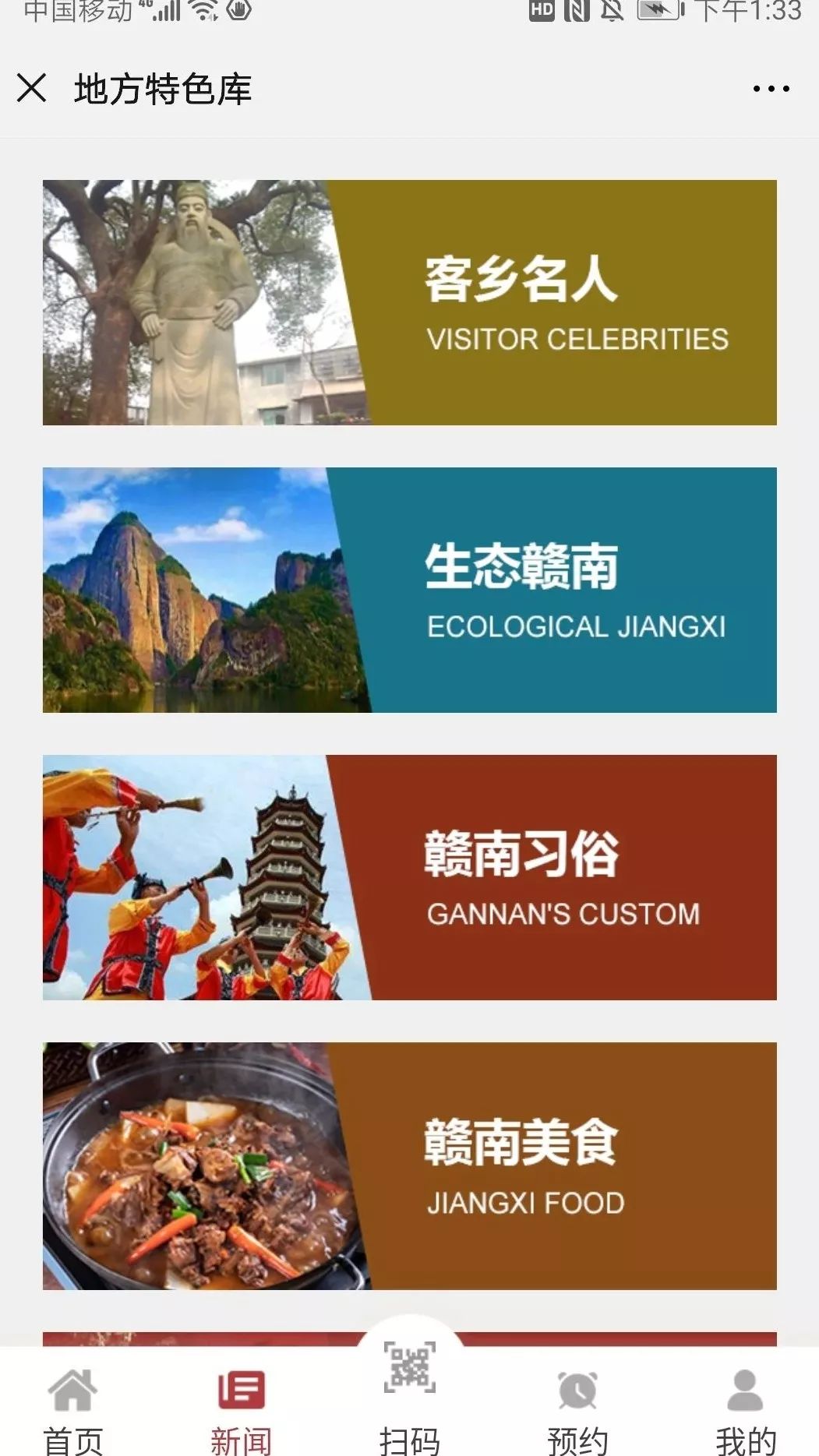Go to the 首页 home tab
The height and width of the screenshot is (1456, 819).
coord(72,1408)
